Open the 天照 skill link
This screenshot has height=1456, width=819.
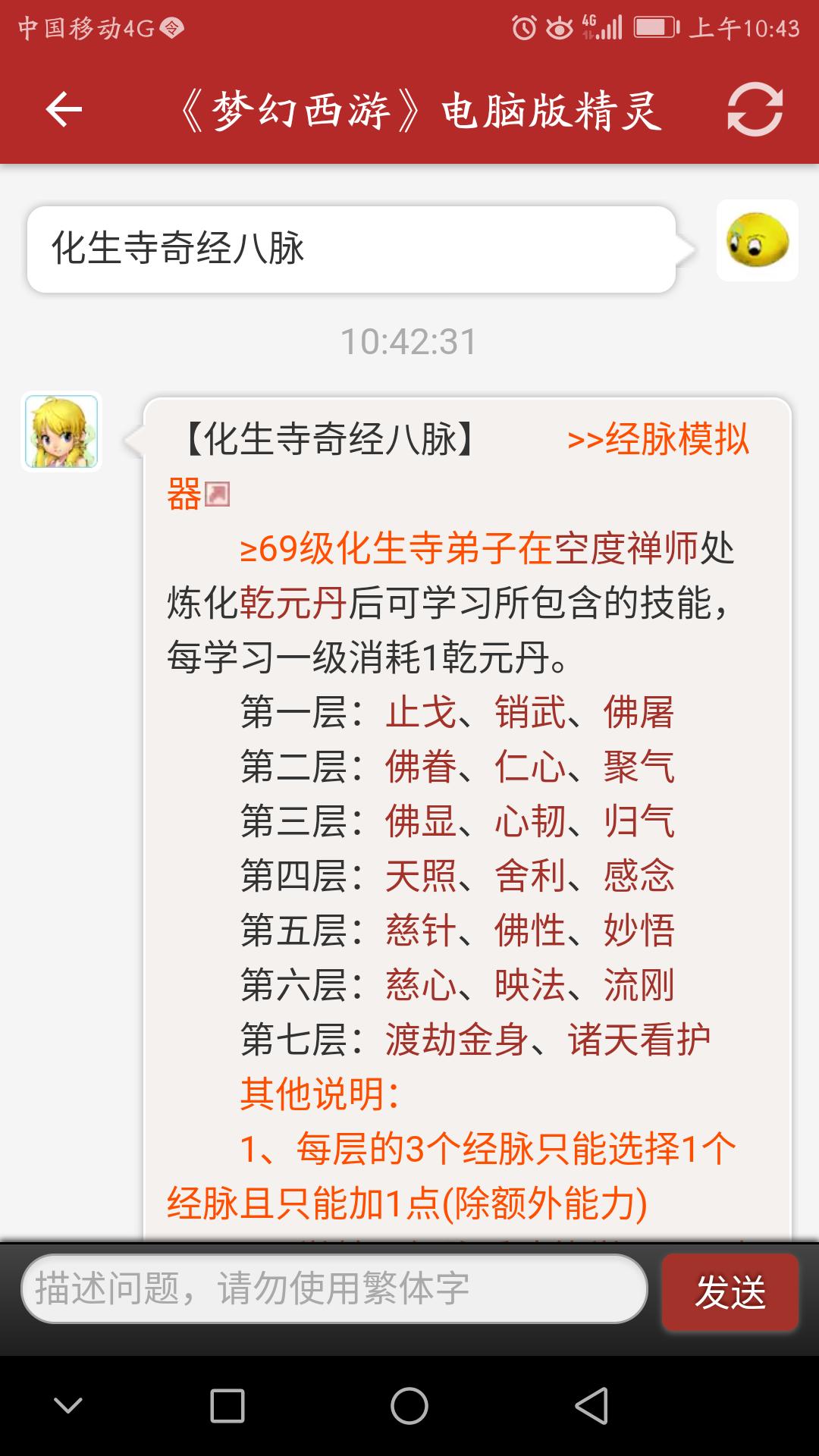(x=420, y=876)
